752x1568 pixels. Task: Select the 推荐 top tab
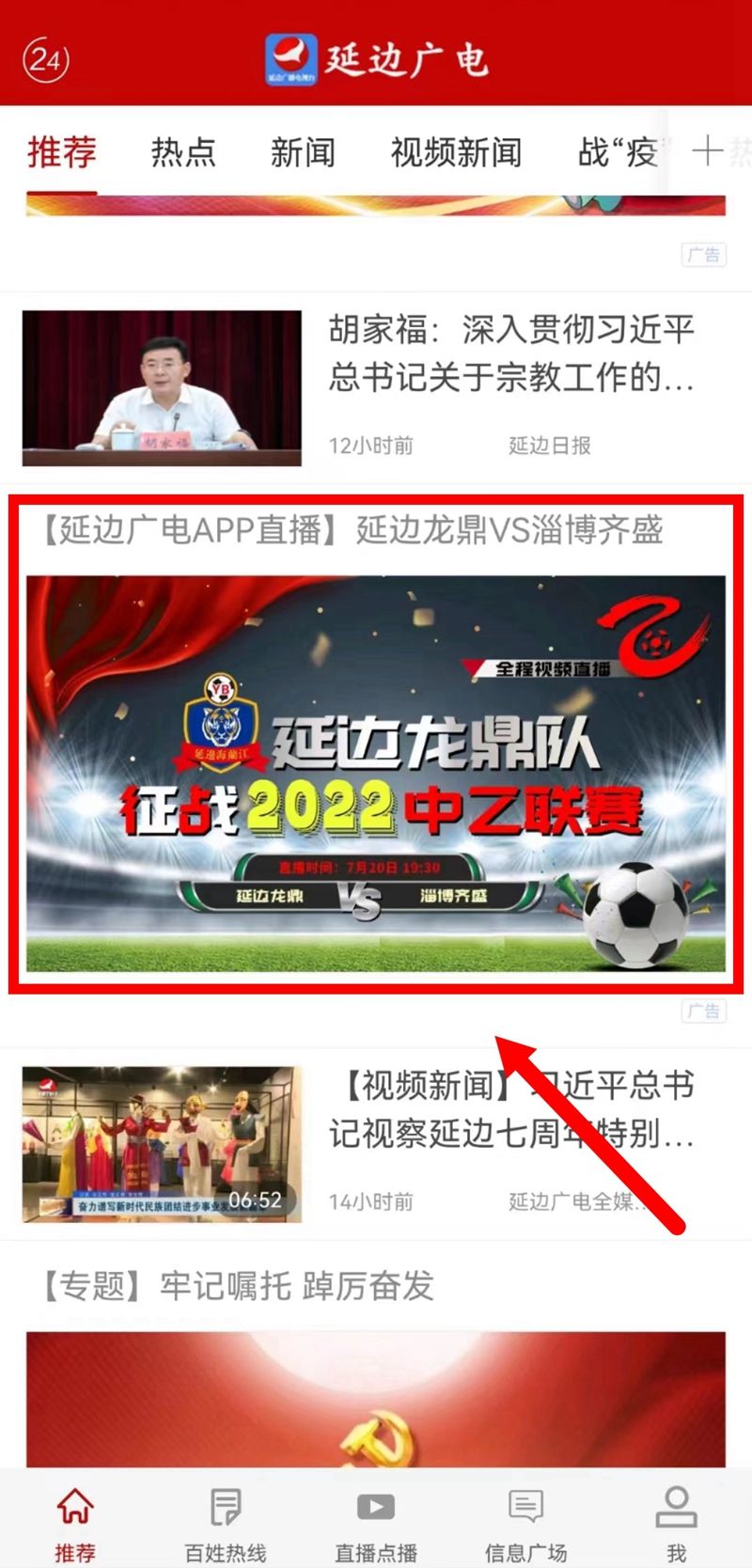coord(62,152)
